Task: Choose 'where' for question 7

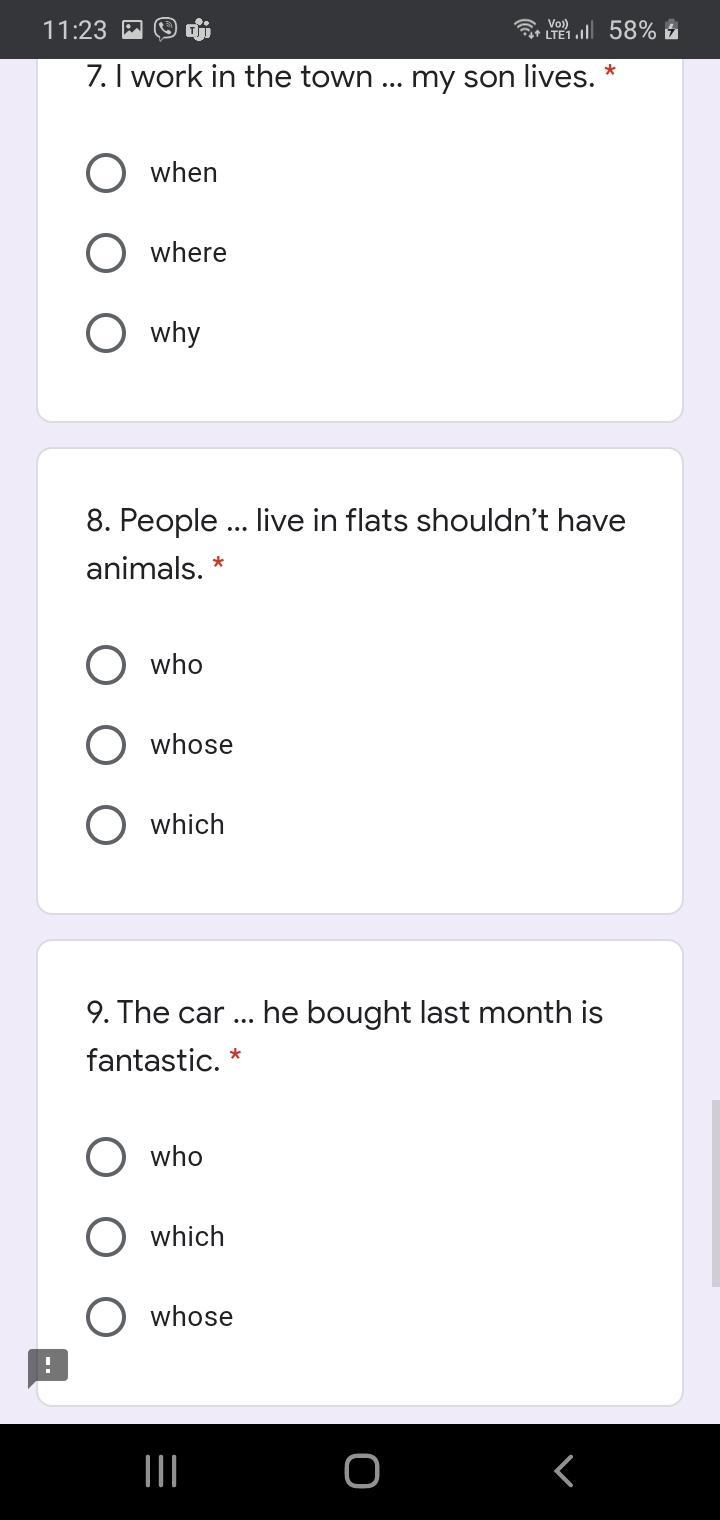Action: click(106, 253)
